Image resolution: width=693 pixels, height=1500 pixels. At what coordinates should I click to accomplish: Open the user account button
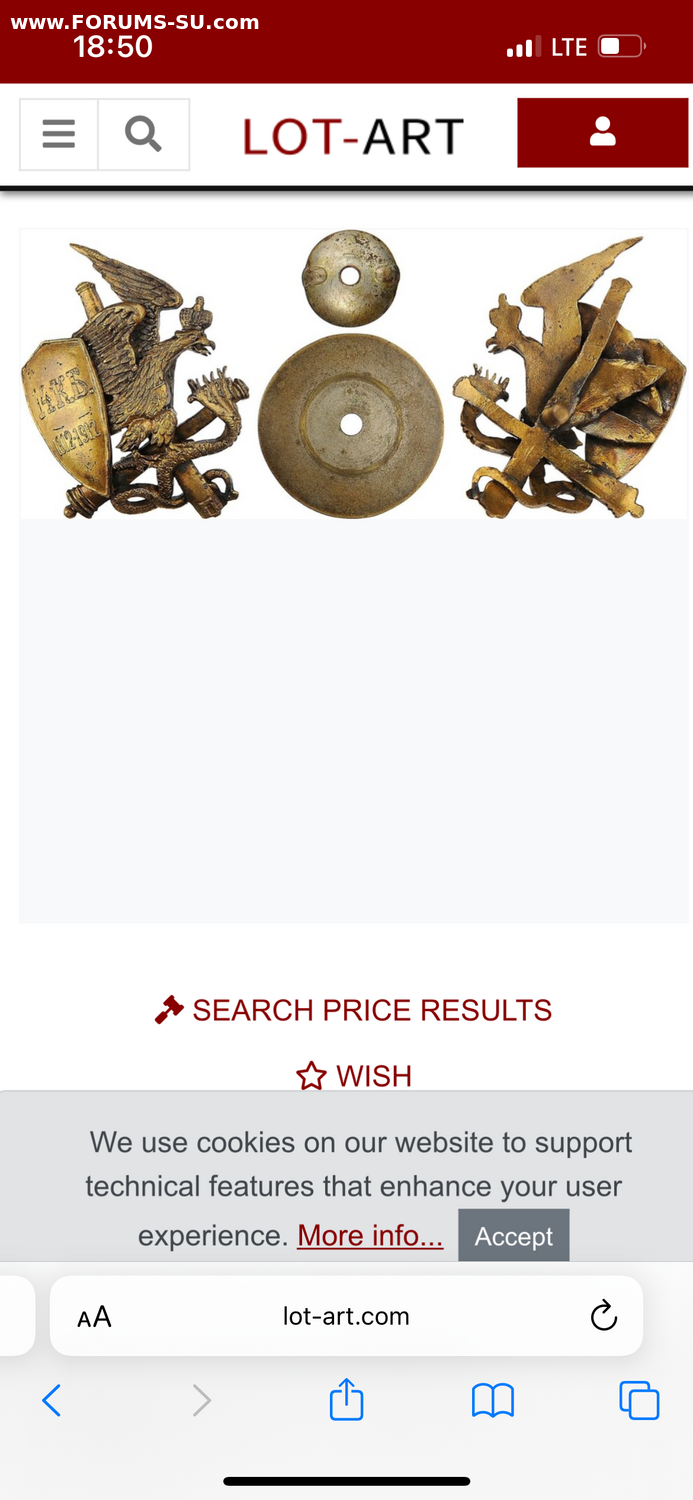602,132
